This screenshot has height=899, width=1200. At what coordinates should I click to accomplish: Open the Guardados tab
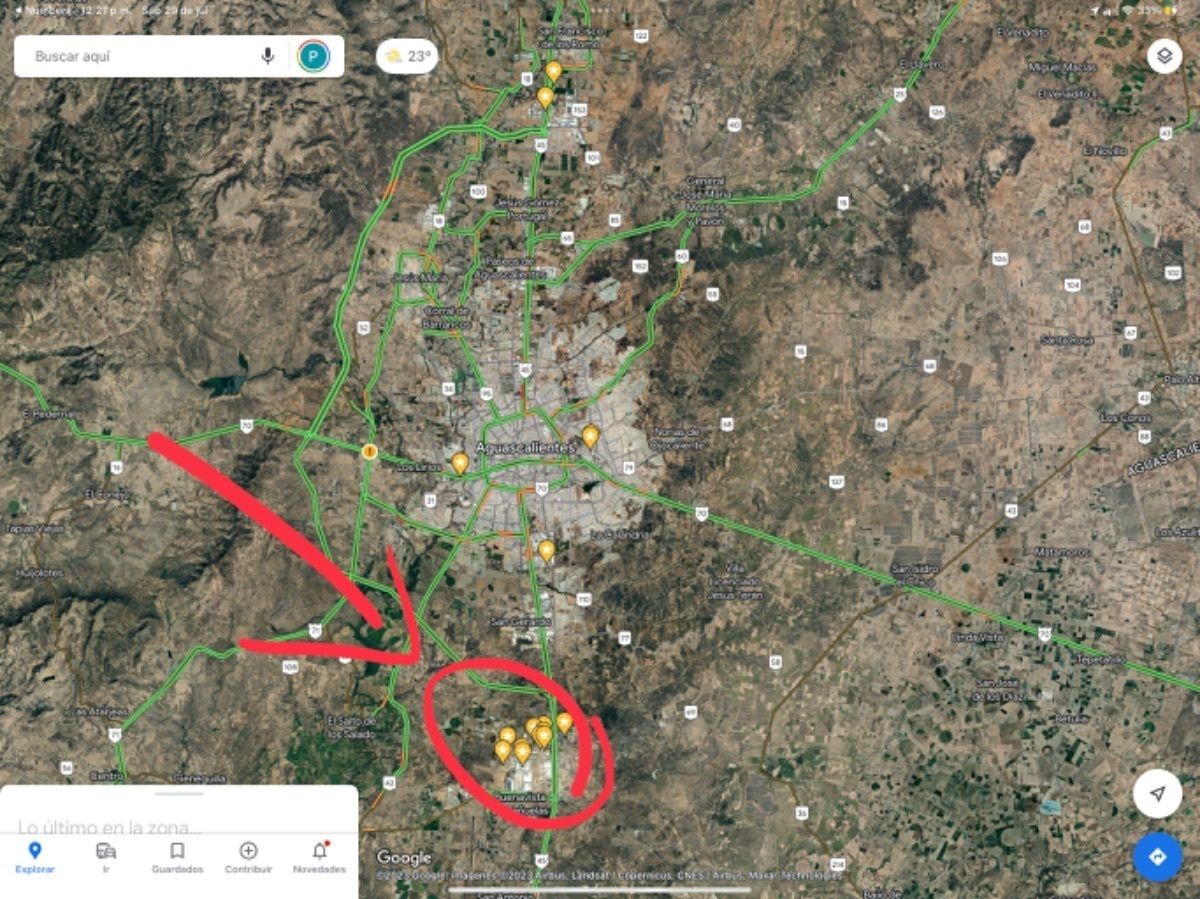tap(177, 857)
